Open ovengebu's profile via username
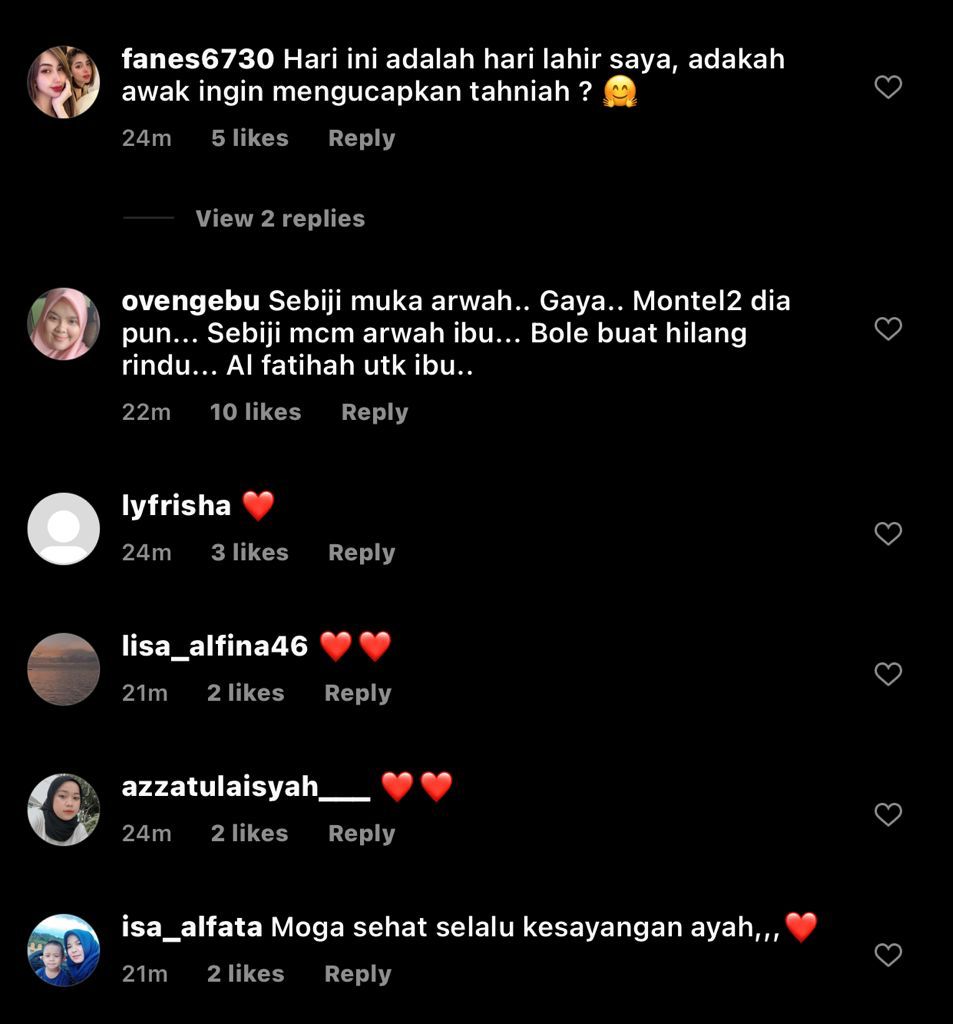This screenshot has width=953, height=1024. (x=190, y=301)
